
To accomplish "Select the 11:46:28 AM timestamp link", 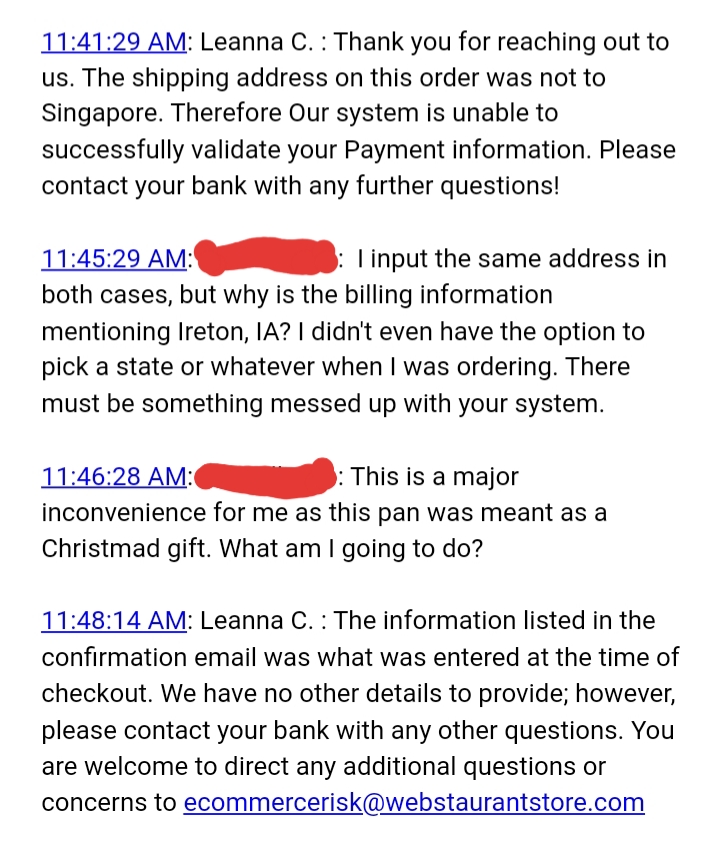I will [113, 476].
